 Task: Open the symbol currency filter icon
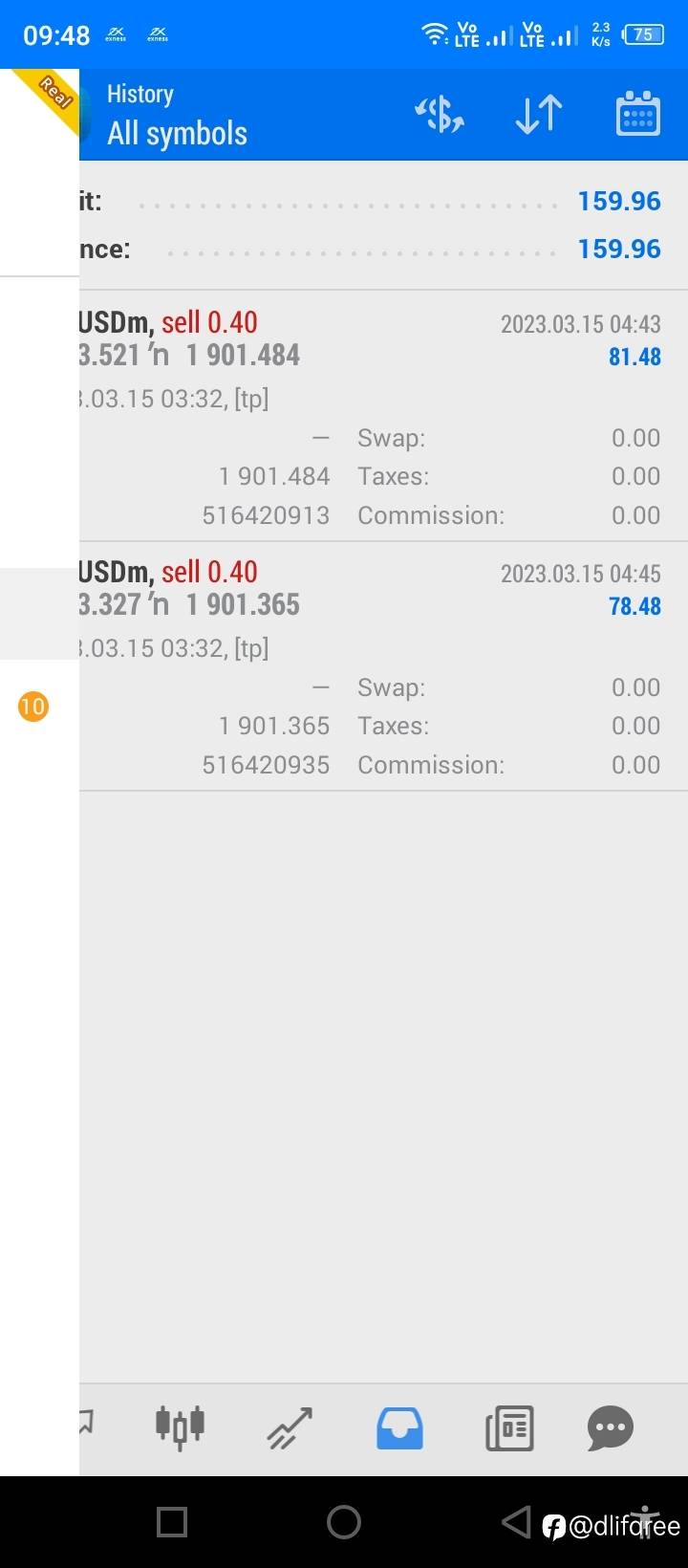pos(440,115)
